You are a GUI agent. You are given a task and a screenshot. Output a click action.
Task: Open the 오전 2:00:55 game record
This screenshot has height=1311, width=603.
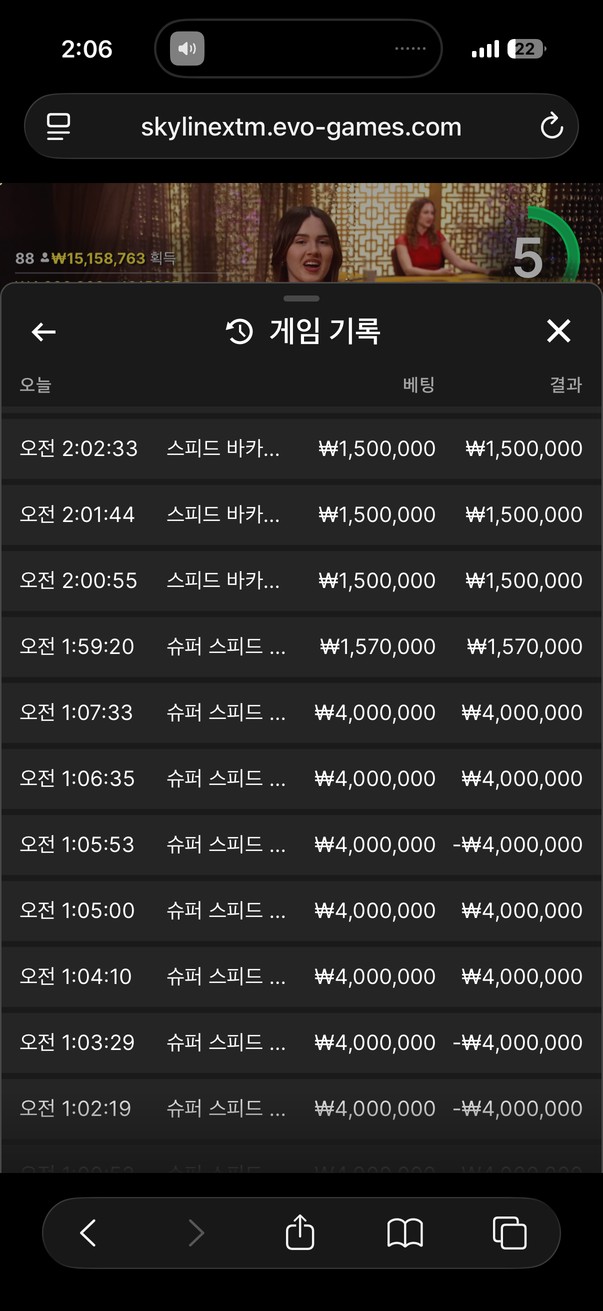tap(301, 580)
